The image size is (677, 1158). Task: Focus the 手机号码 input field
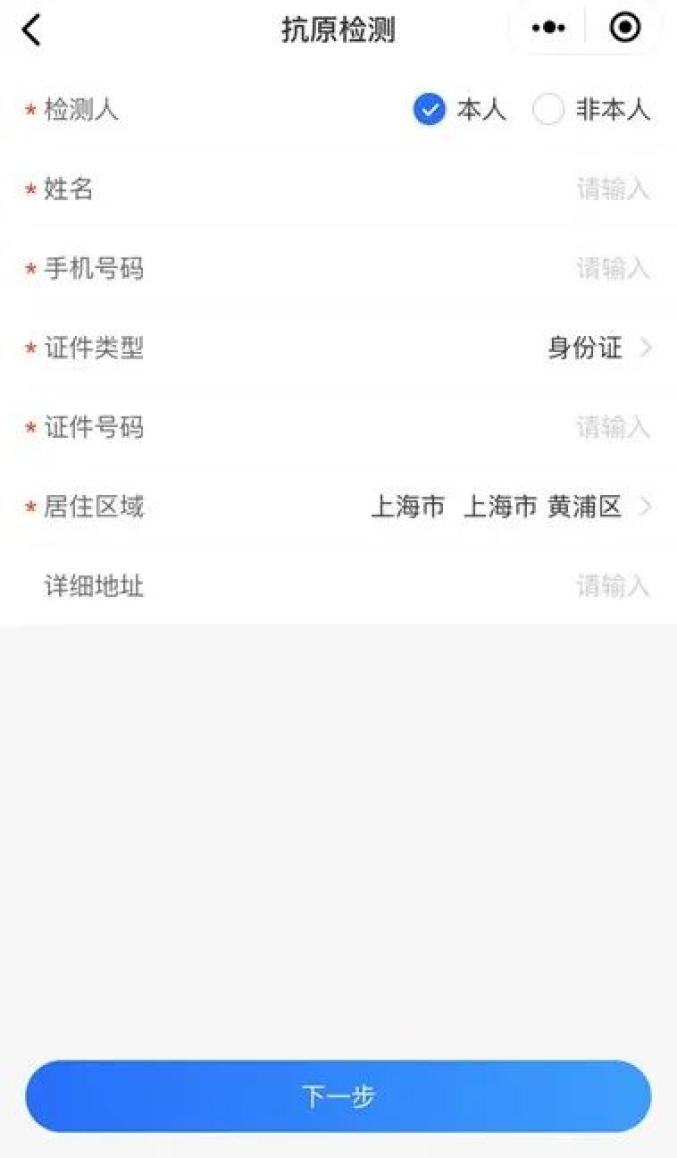338,268
